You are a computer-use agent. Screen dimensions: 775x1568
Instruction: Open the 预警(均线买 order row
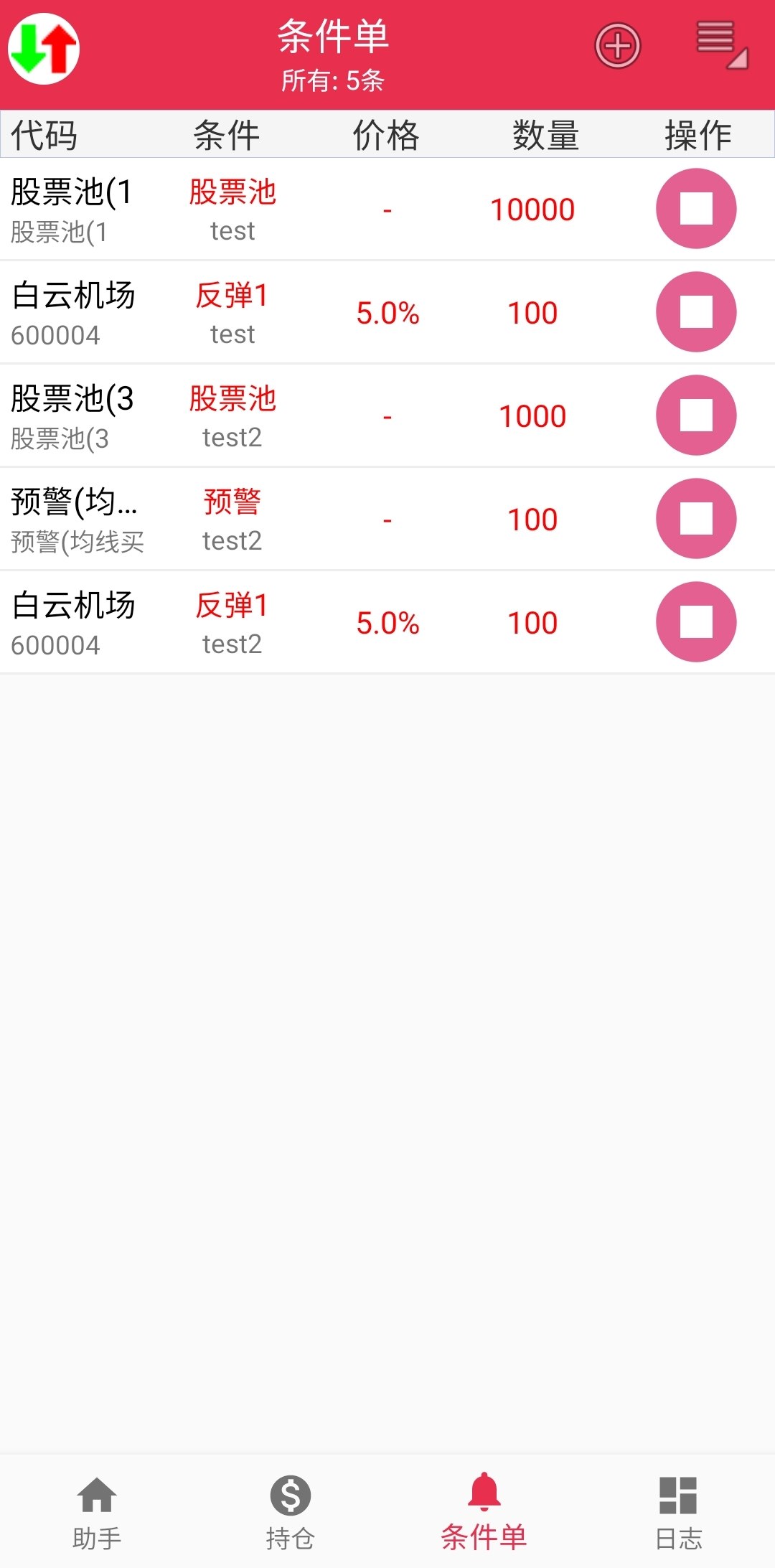tap(287, 520)
